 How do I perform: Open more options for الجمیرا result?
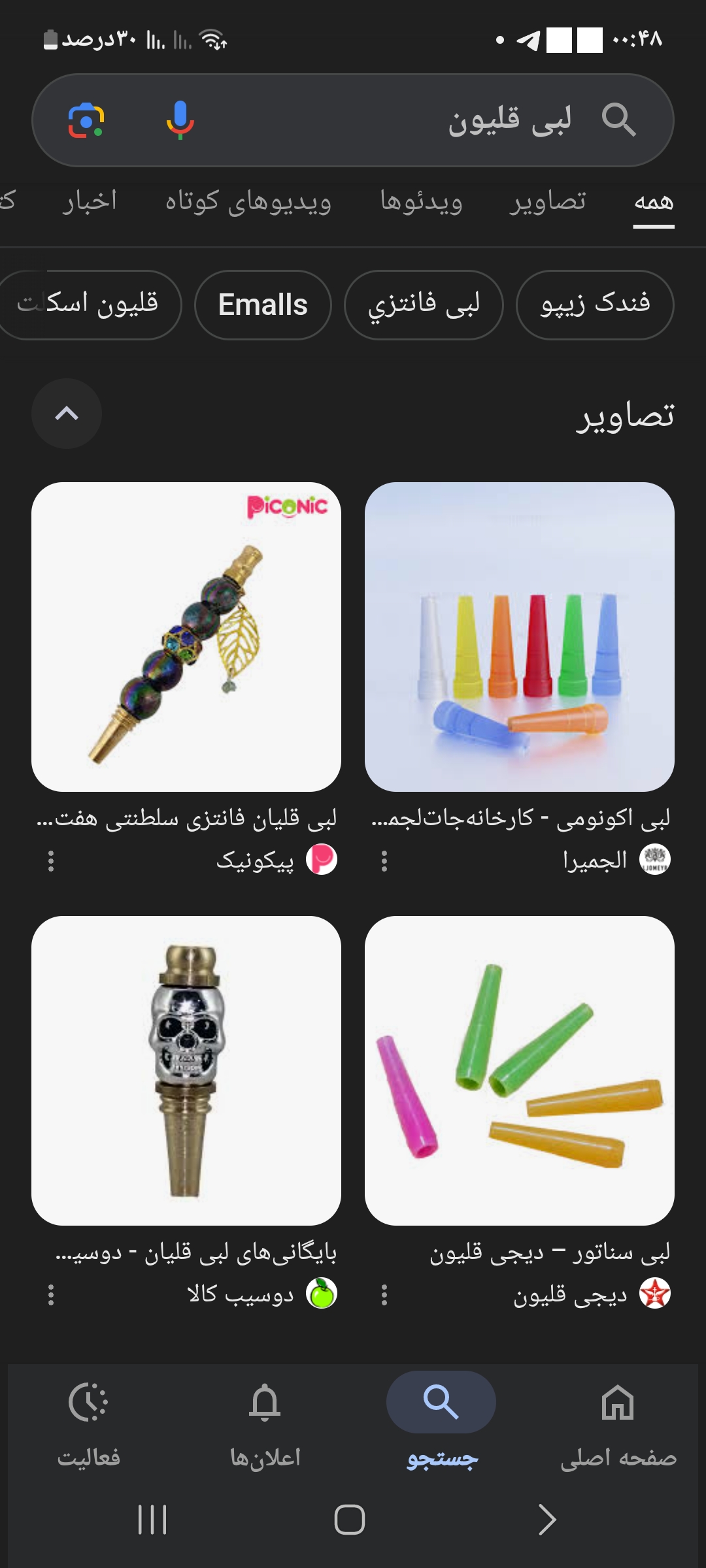[x=384, y=860]
